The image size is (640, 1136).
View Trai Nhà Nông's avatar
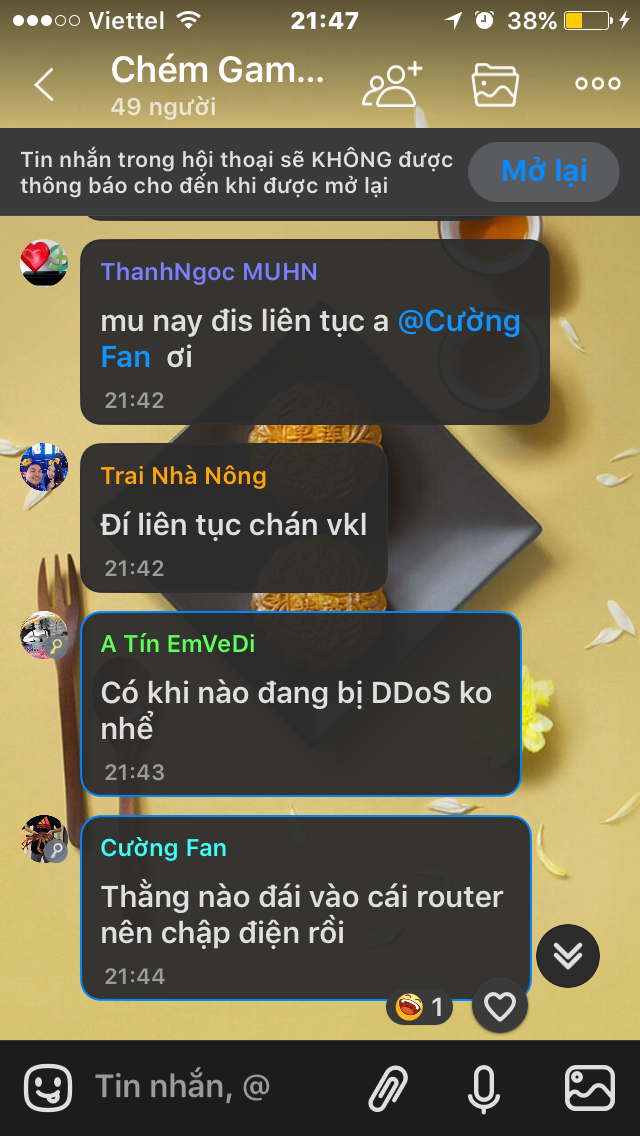[x=44, y=467]
